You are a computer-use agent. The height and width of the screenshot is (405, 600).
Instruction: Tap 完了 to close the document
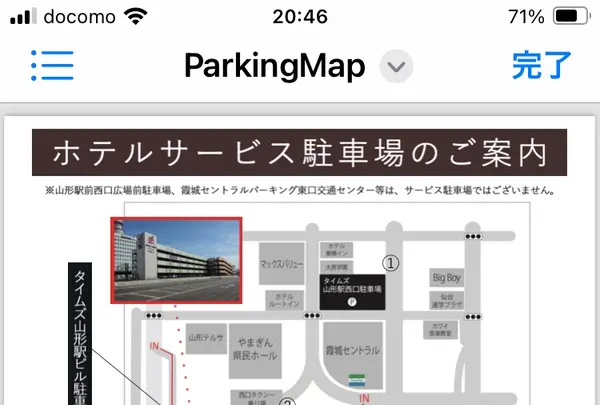pos(541,65)
